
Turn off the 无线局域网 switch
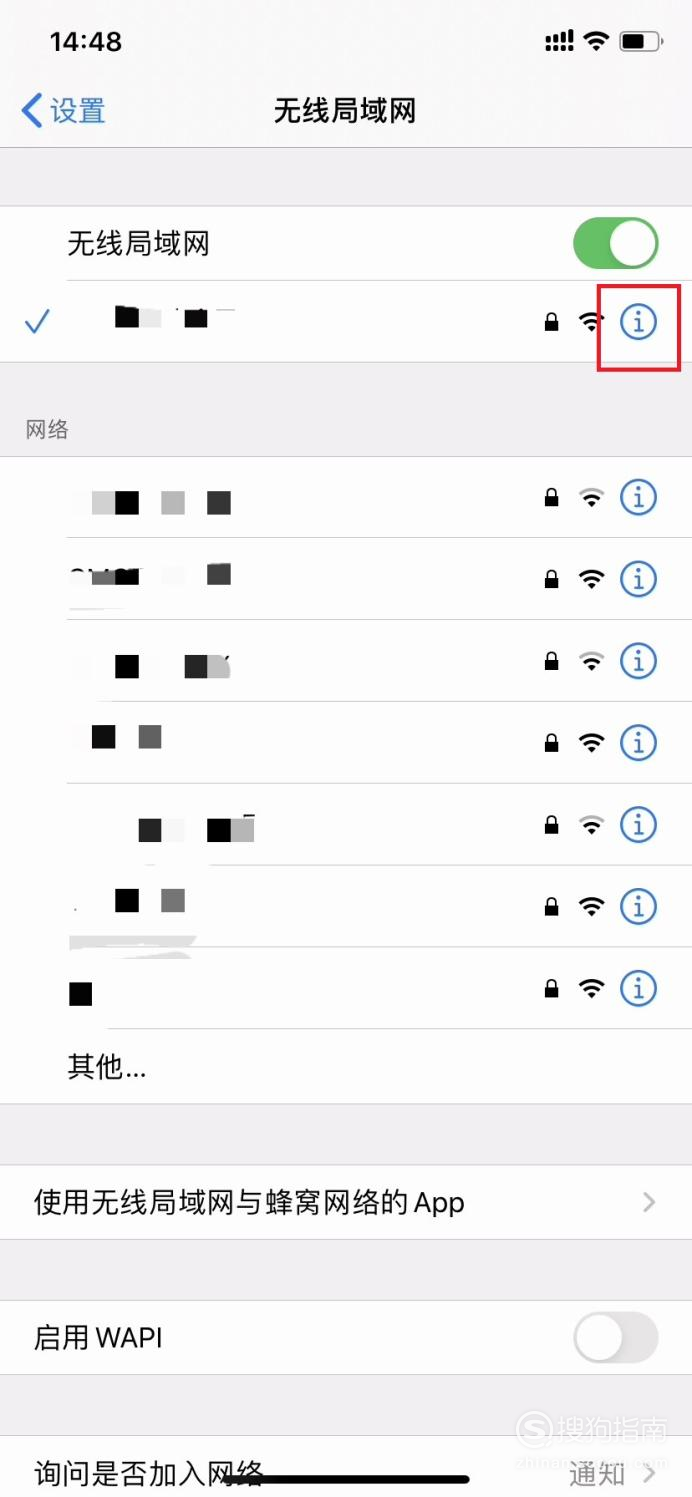pyautogui.click(x=615, y=244)
